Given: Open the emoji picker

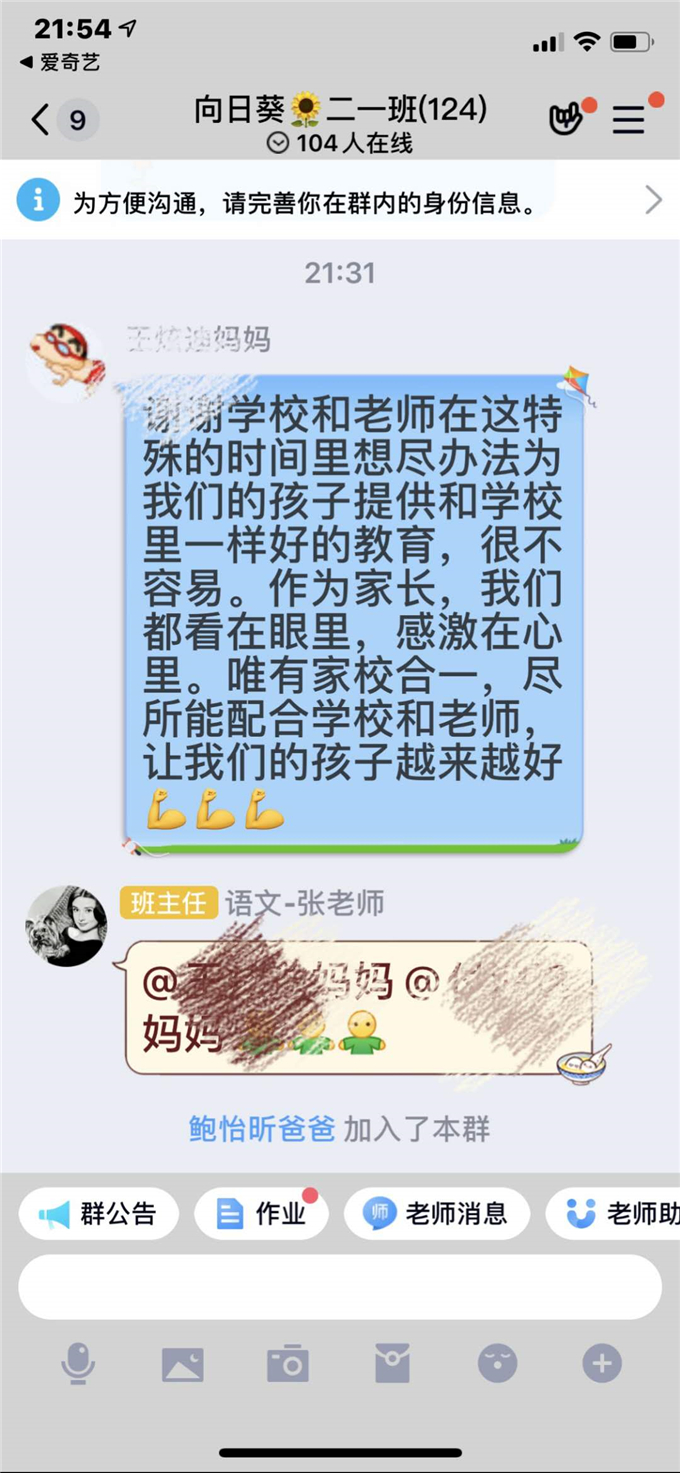Looking at the screenshot, I should tap(497, 1363).
